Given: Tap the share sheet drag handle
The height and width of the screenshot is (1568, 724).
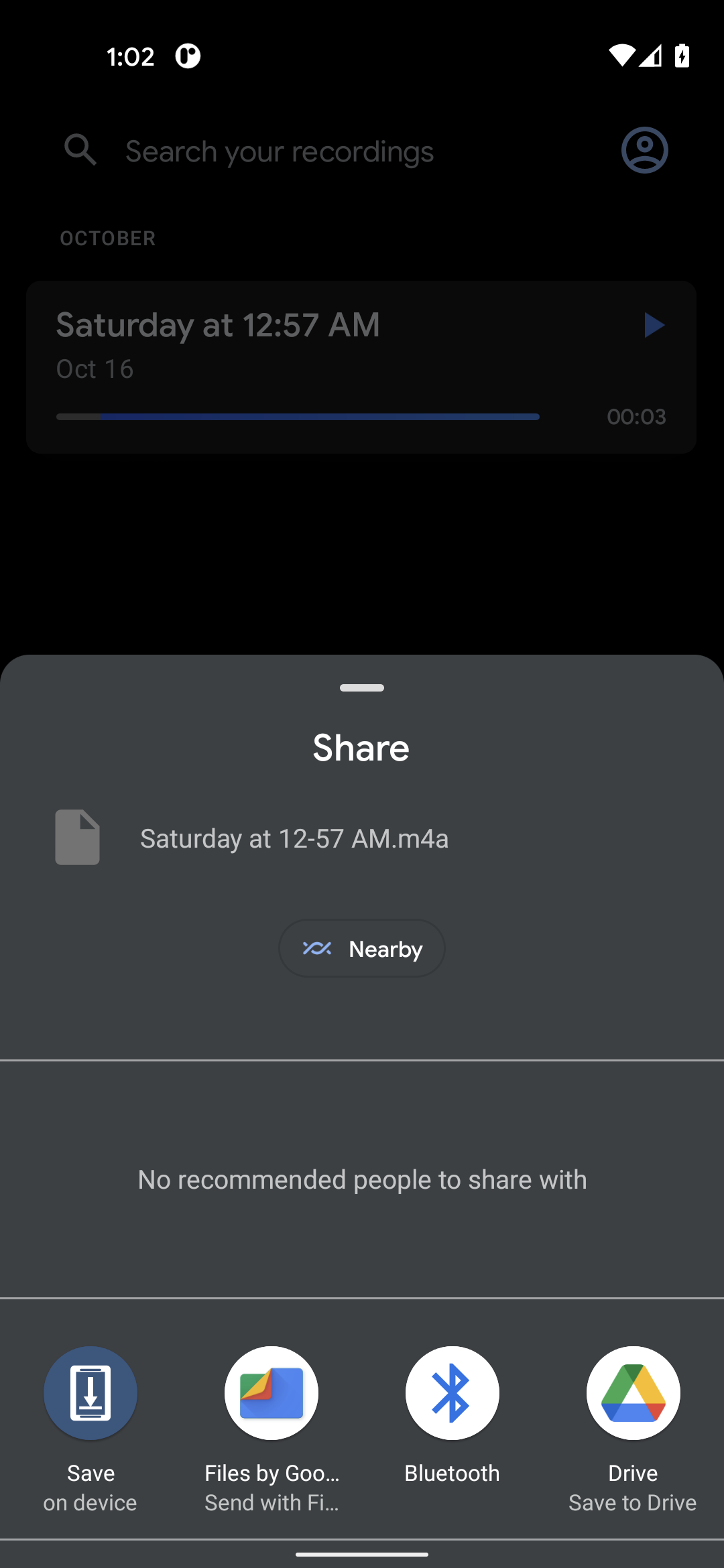Looking at the screenshot, I should [x=362, y=688].
